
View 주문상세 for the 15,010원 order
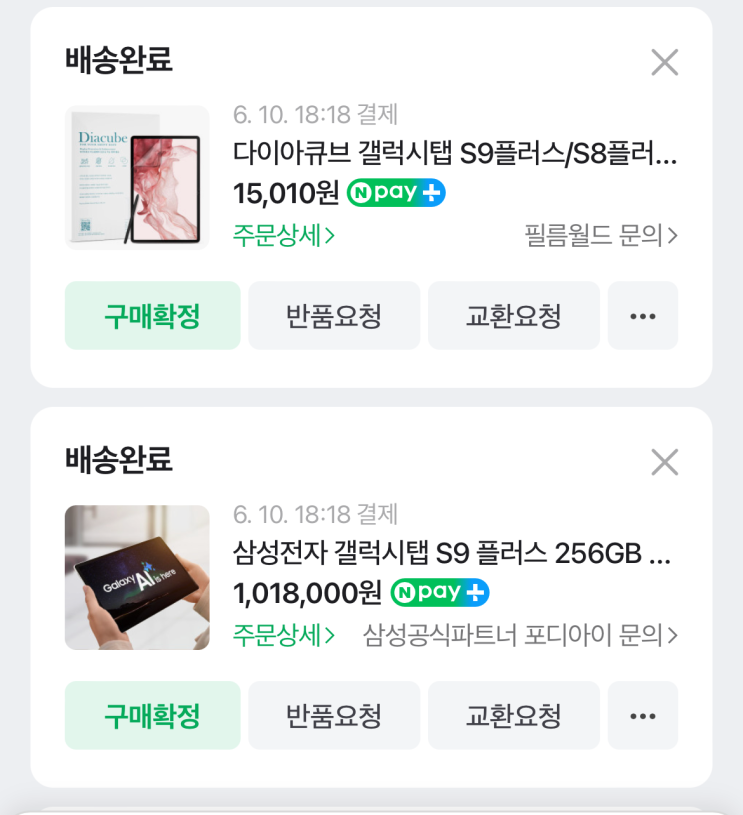click(284, 235)
